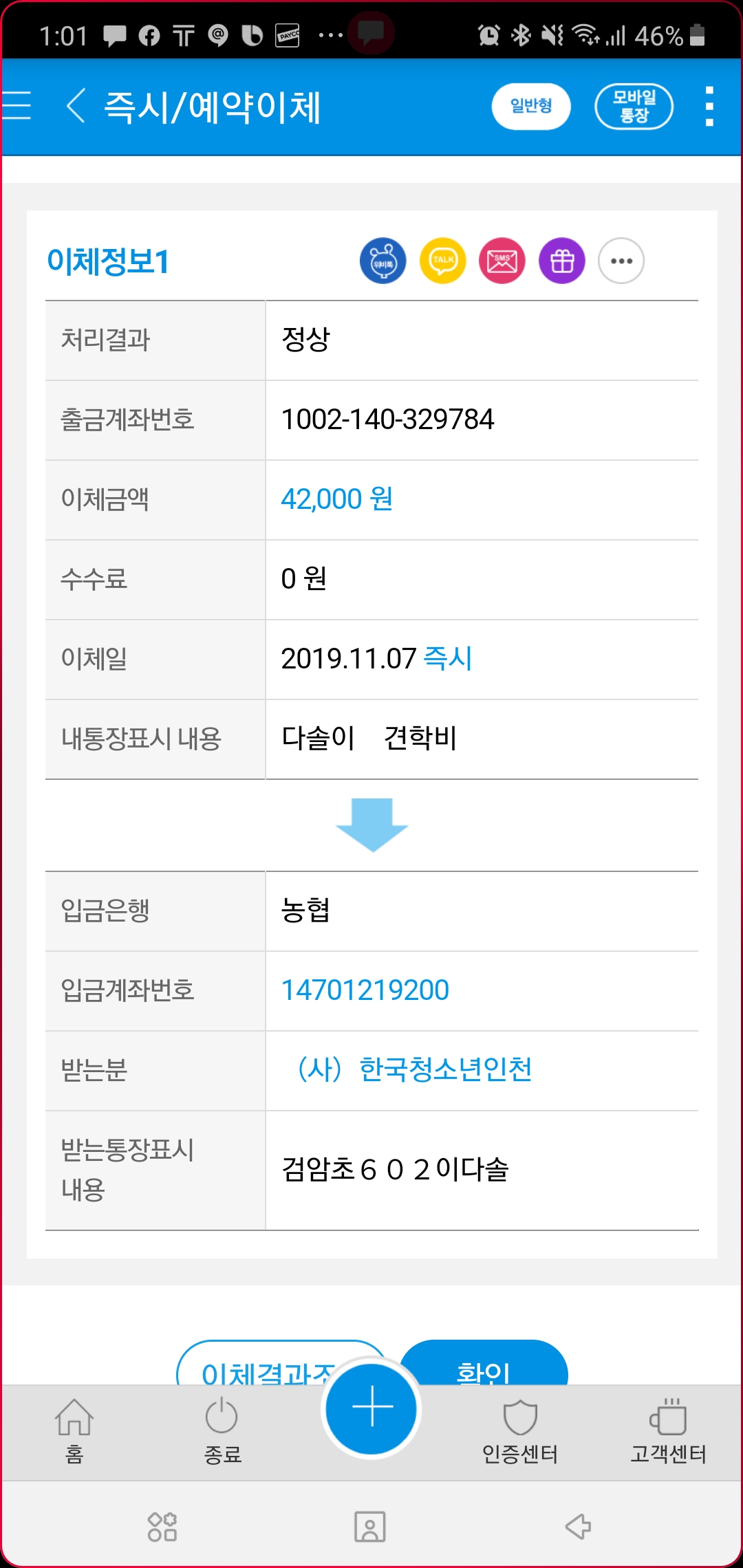Send transfer result by SMS
The height and width of the screenshot is (1568, 743).
click(x=502, y=261)
